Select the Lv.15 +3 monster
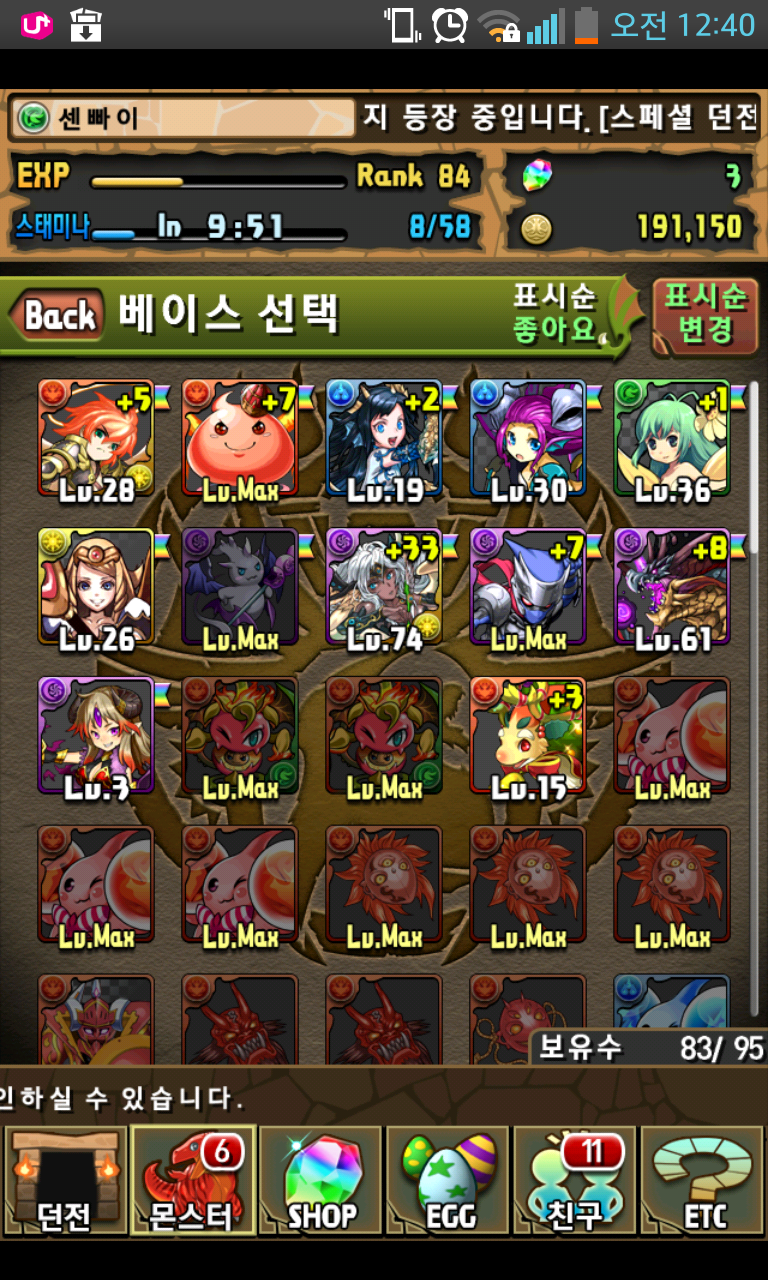768x1280 pixels. click(529, 736)
